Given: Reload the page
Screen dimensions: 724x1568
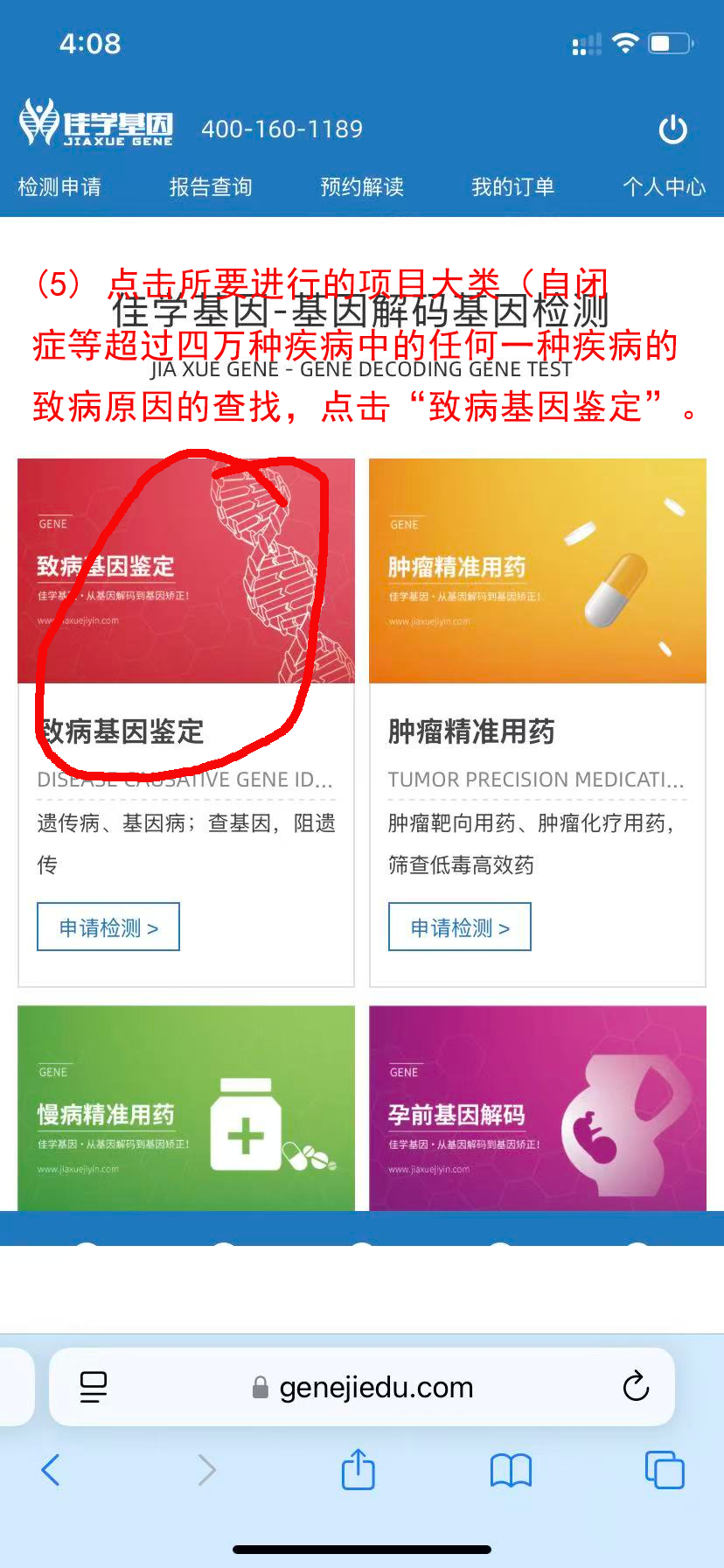Looking at the screenshot, I should pos(636,1387).
